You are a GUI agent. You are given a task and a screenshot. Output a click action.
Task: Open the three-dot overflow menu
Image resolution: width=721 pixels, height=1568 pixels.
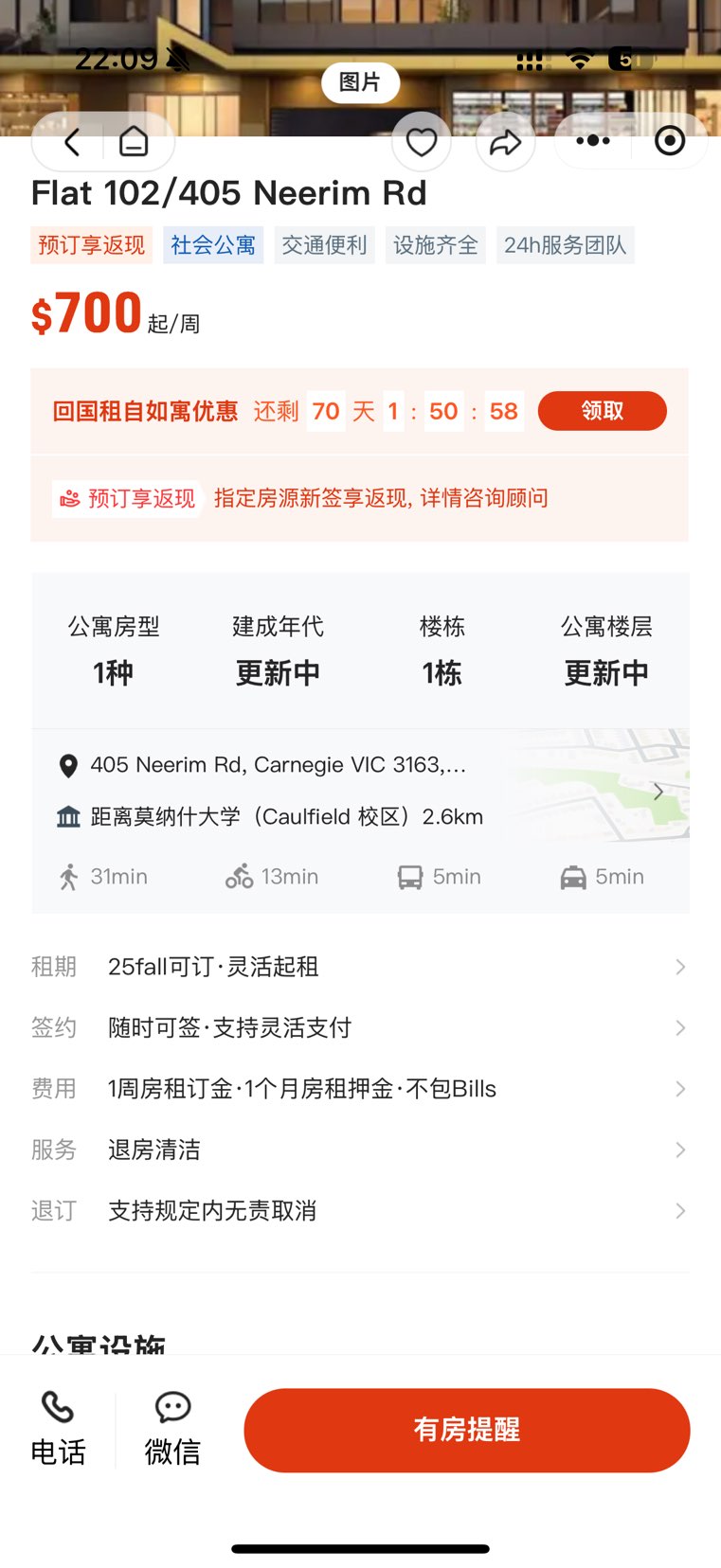tap(593, 141)
